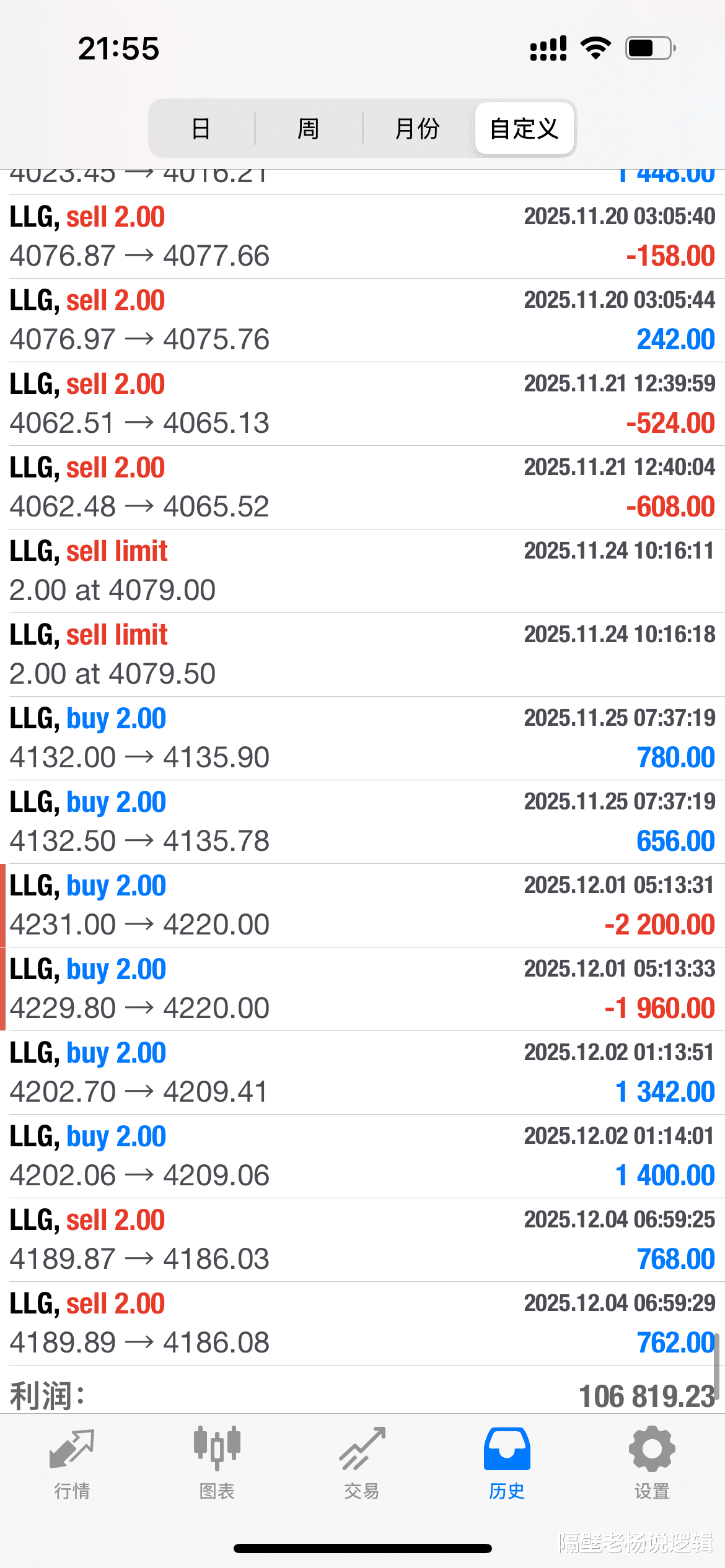Image resolution: width=725 pixels, height=1568 pixels.
Task: Expand the buy trade with 1 400.00 profit
Action: pyautogui.click(x=362, y=1156)
